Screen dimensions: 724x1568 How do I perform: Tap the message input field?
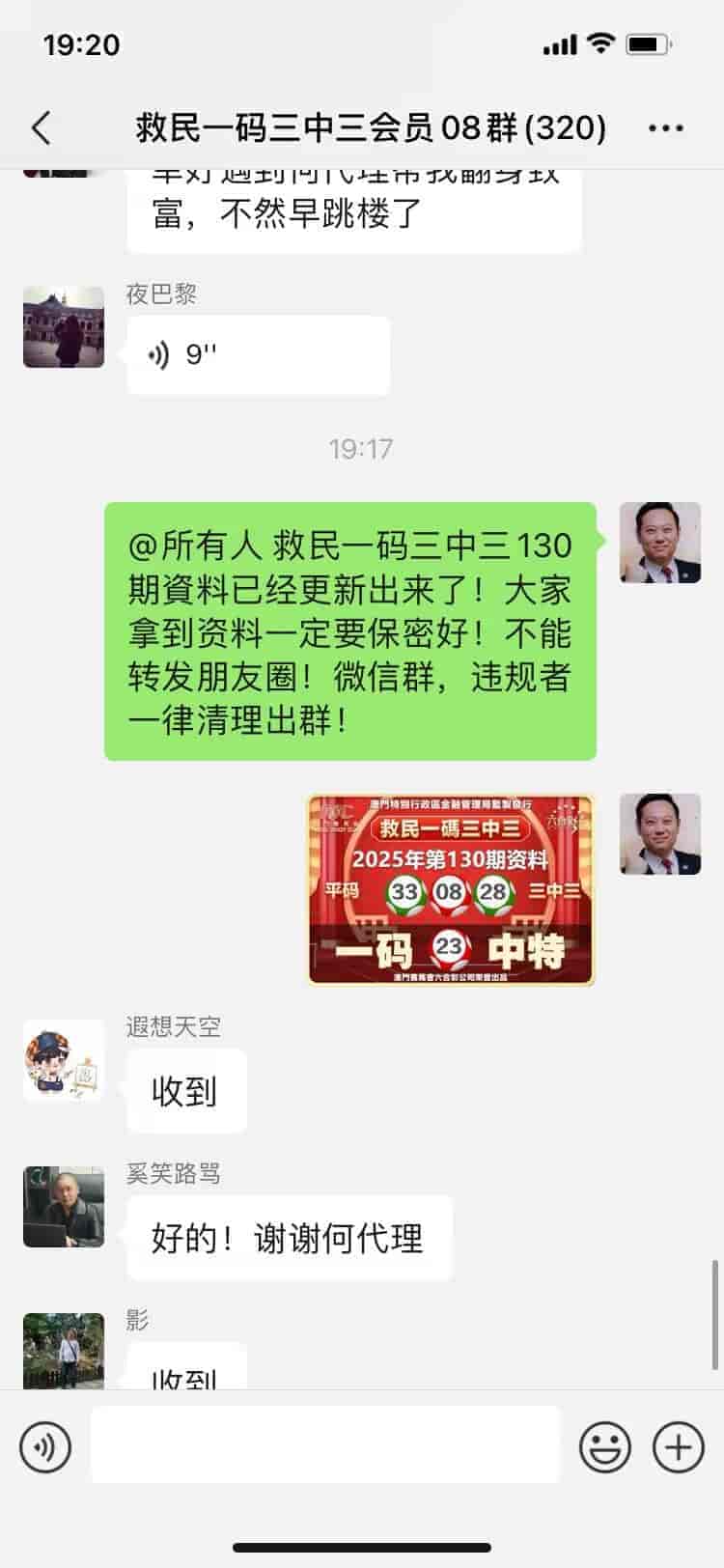tap(325, 1444)
